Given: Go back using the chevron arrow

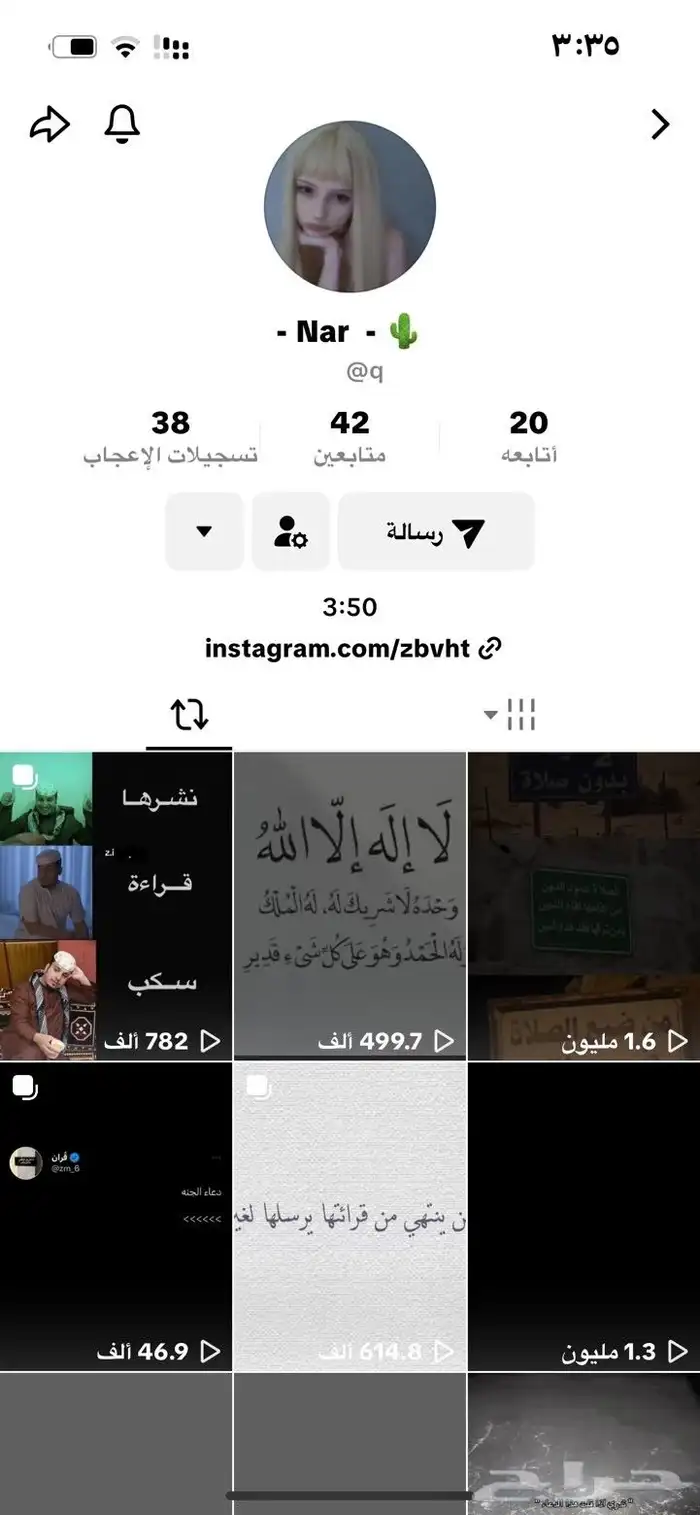Looking at the screenshot, I should (660, 124).
